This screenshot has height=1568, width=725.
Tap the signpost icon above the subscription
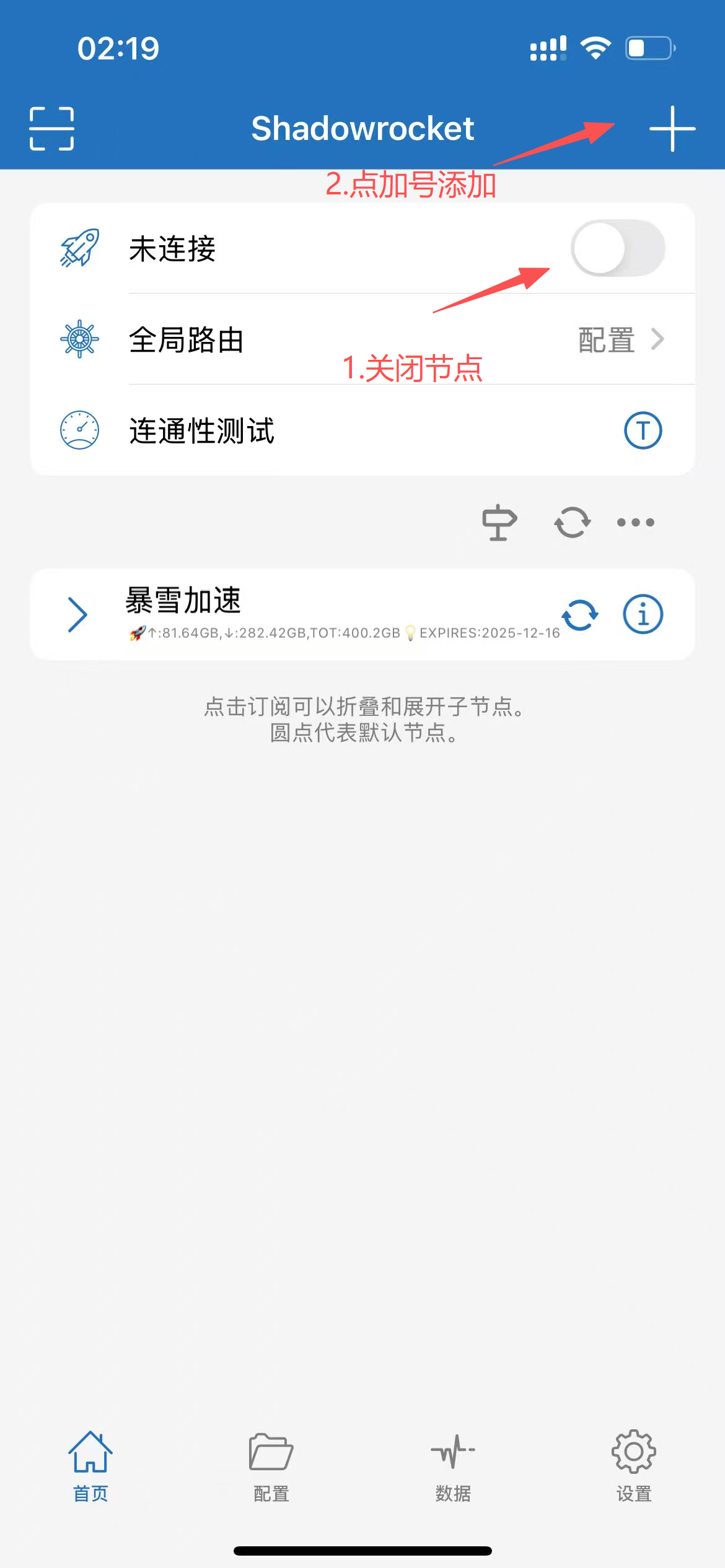click(499, 522)
